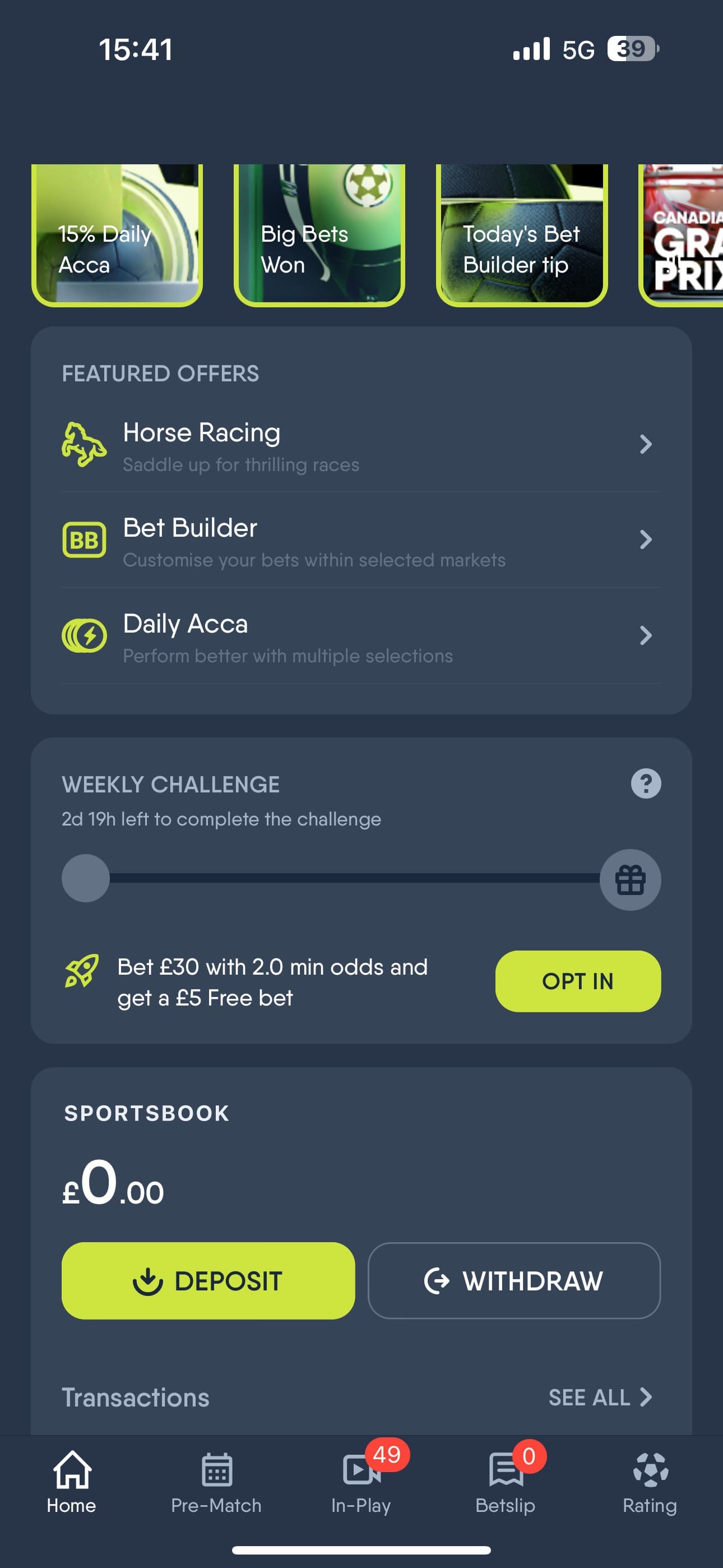Deposit funds into Sportsbook
The height and width of the screenshot is (1568, 723).
(208, 1281)
